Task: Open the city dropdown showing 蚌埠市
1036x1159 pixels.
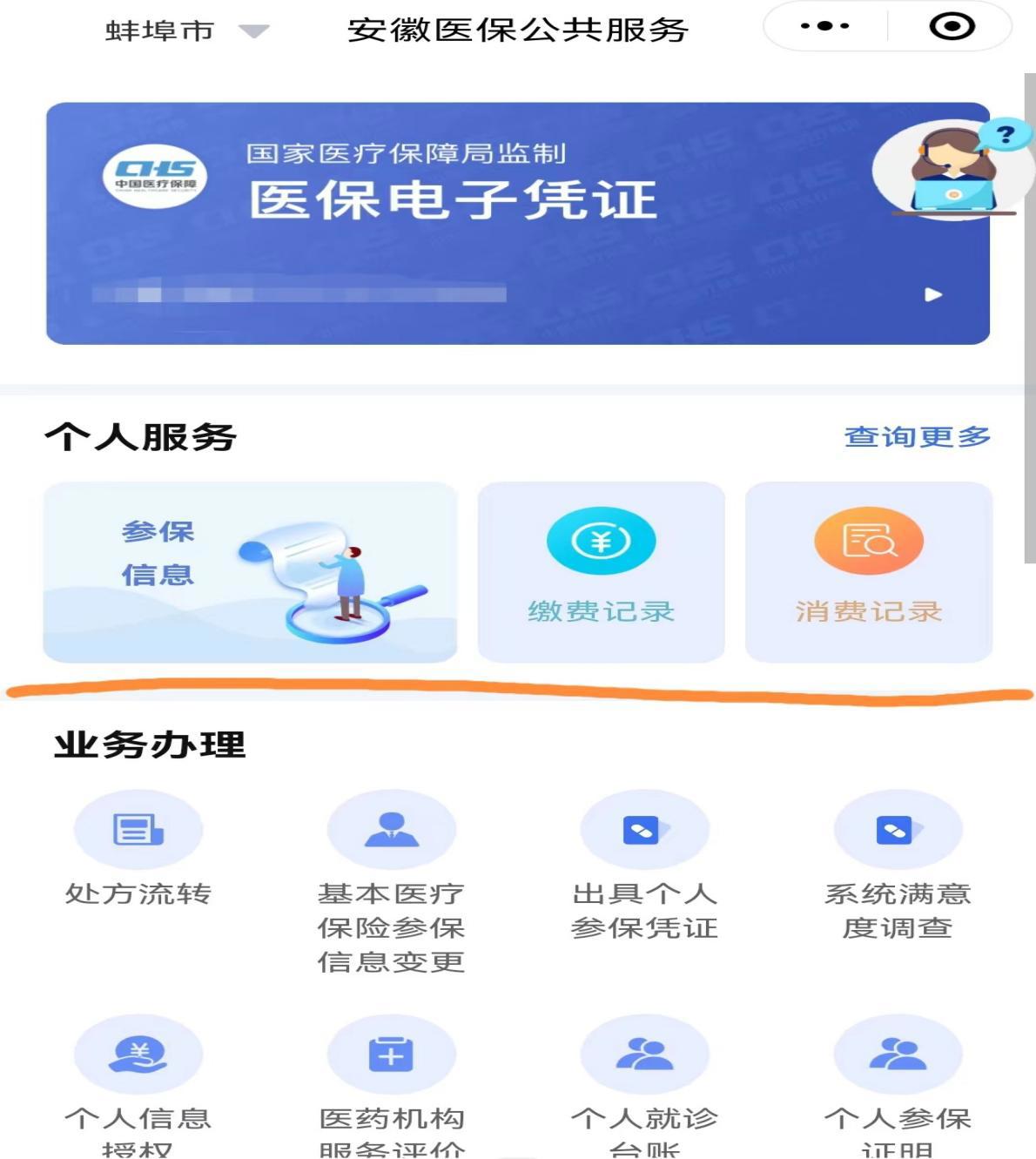Action: [x=186, y=30]
